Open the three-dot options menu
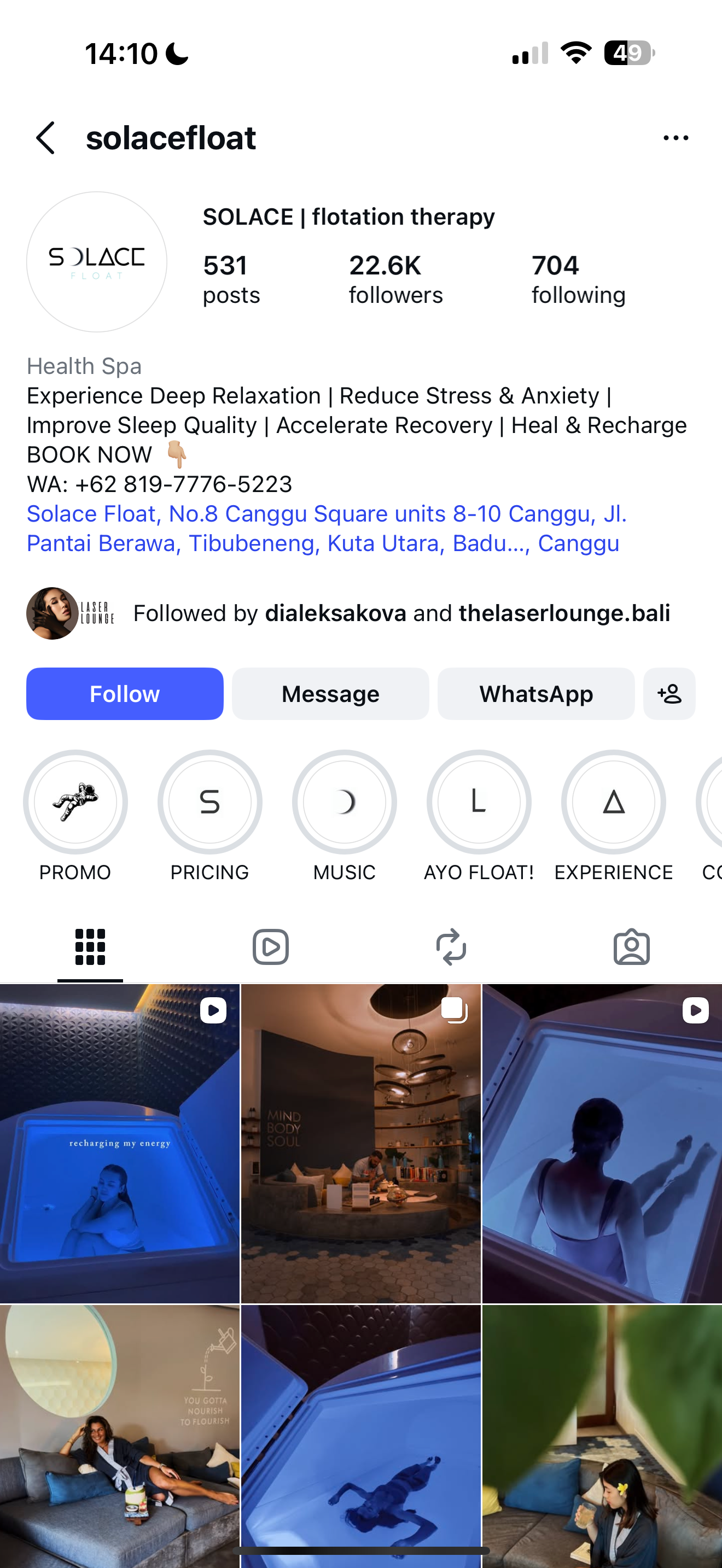Screen dimensions: 722x1568 click(676, 138)
